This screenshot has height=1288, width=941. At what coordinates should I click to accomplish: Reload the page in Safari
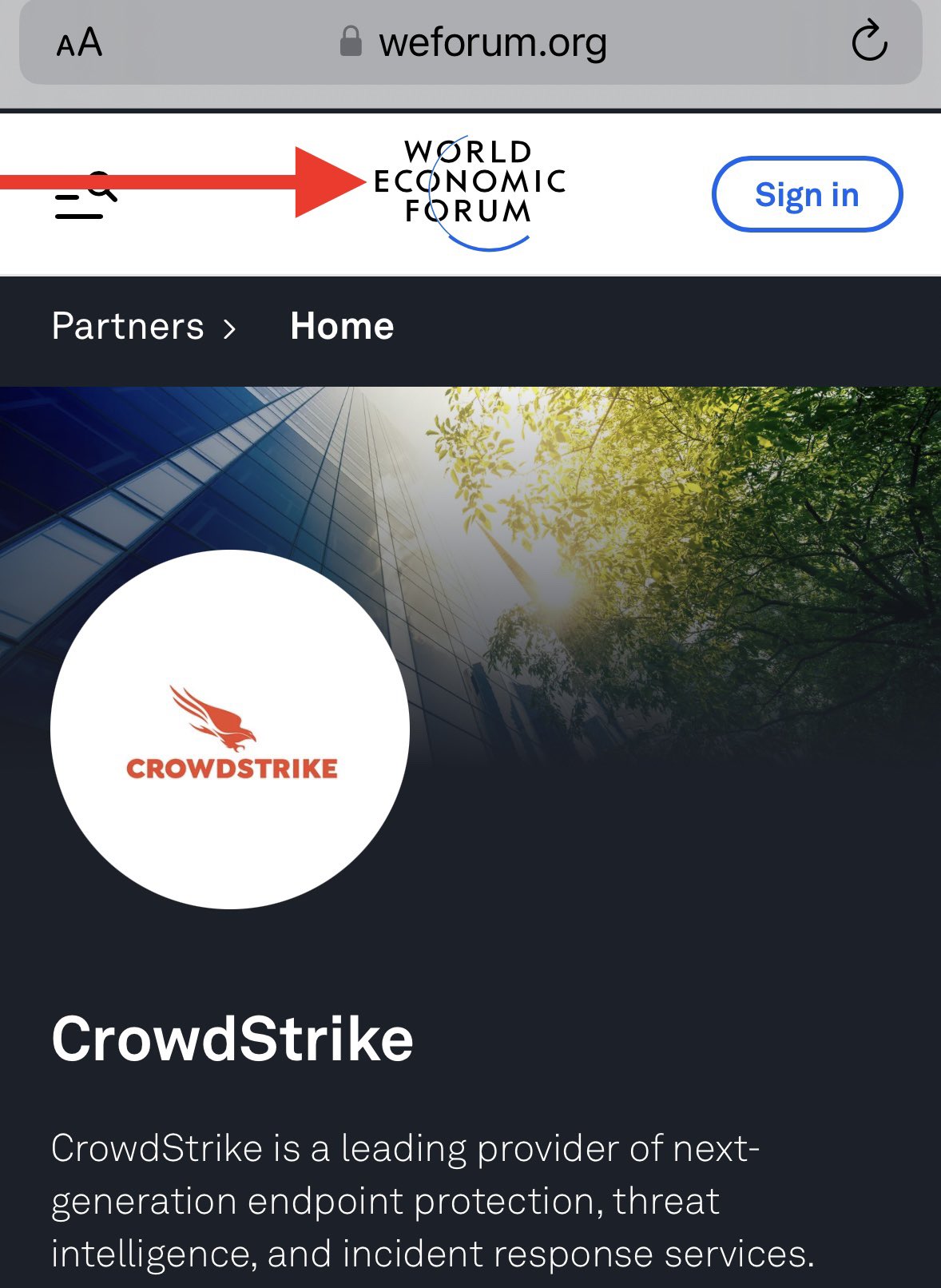(869, 42)
